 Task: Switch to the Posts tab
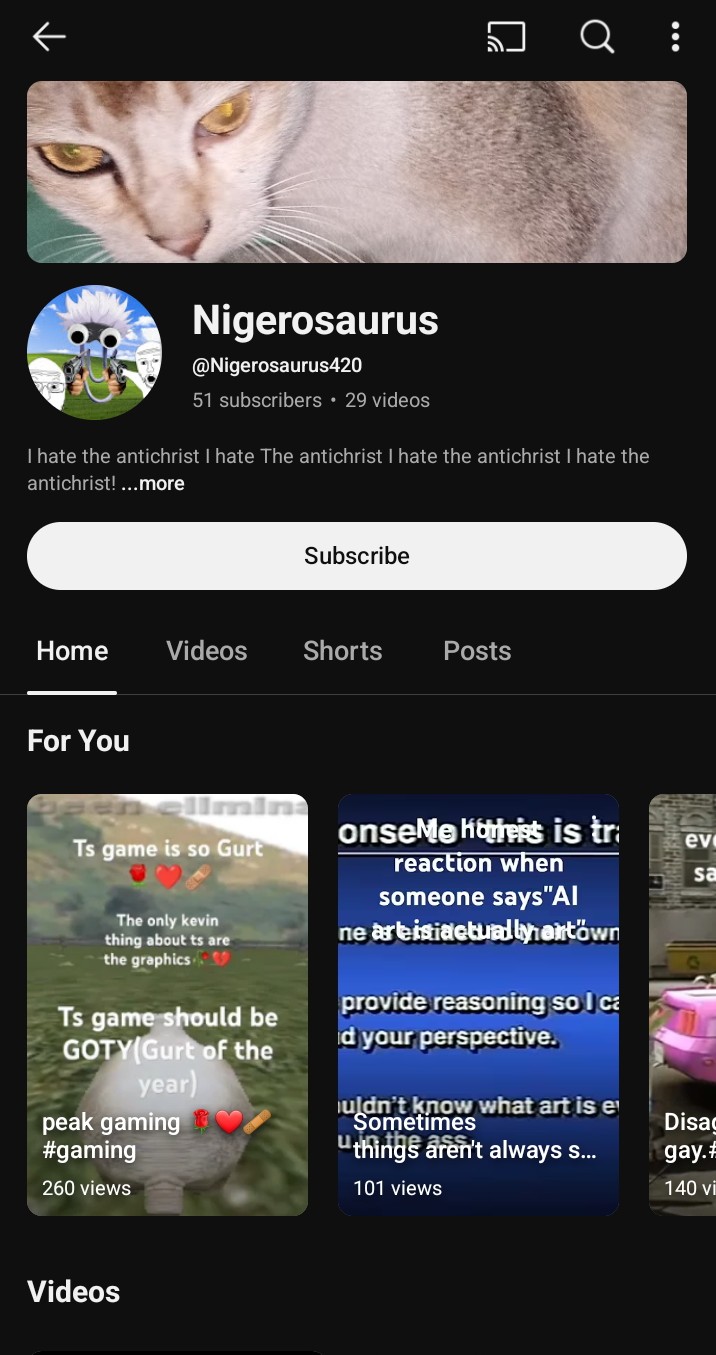coord(477,651)
